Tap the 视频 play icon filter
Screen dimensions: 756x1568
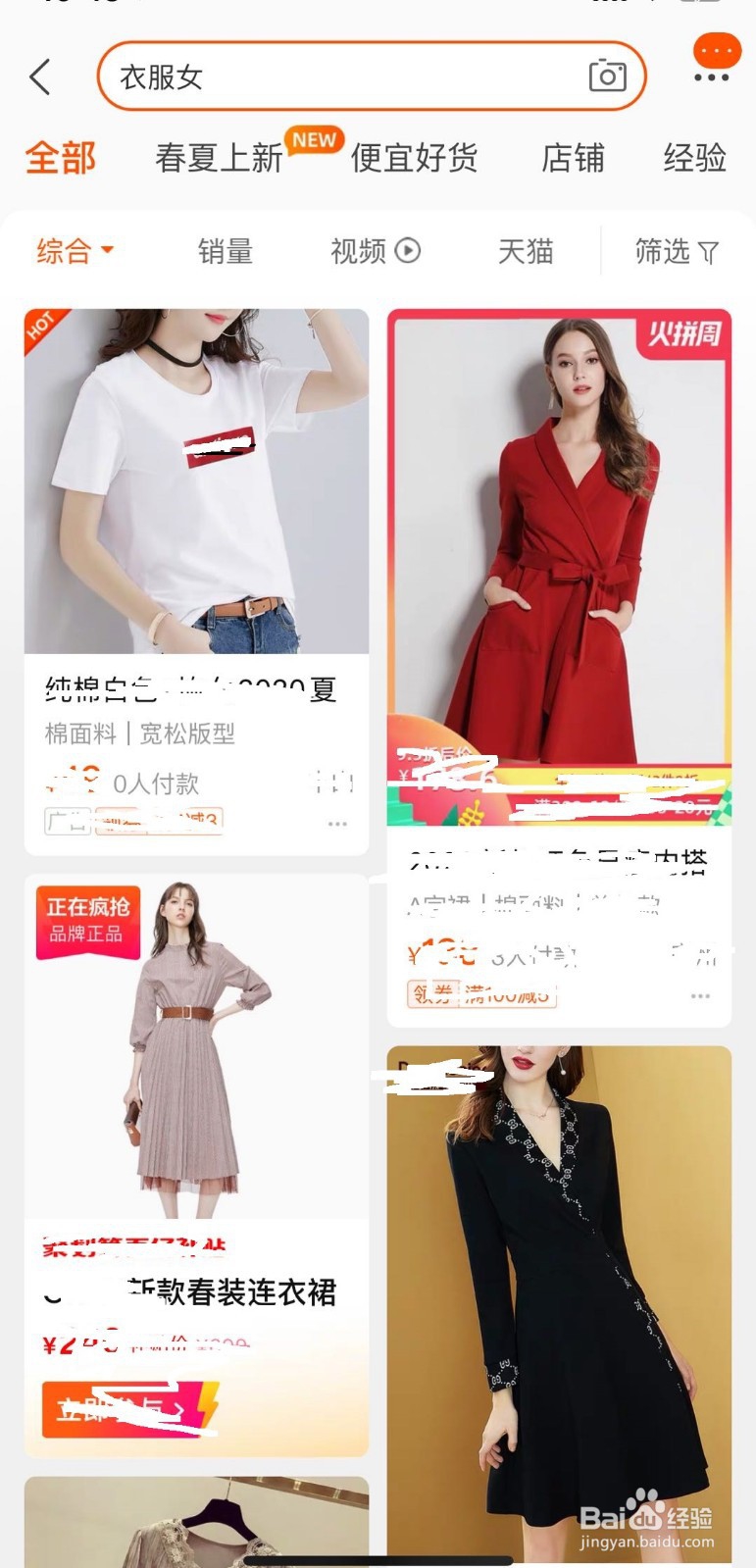(x=407, y=250)
